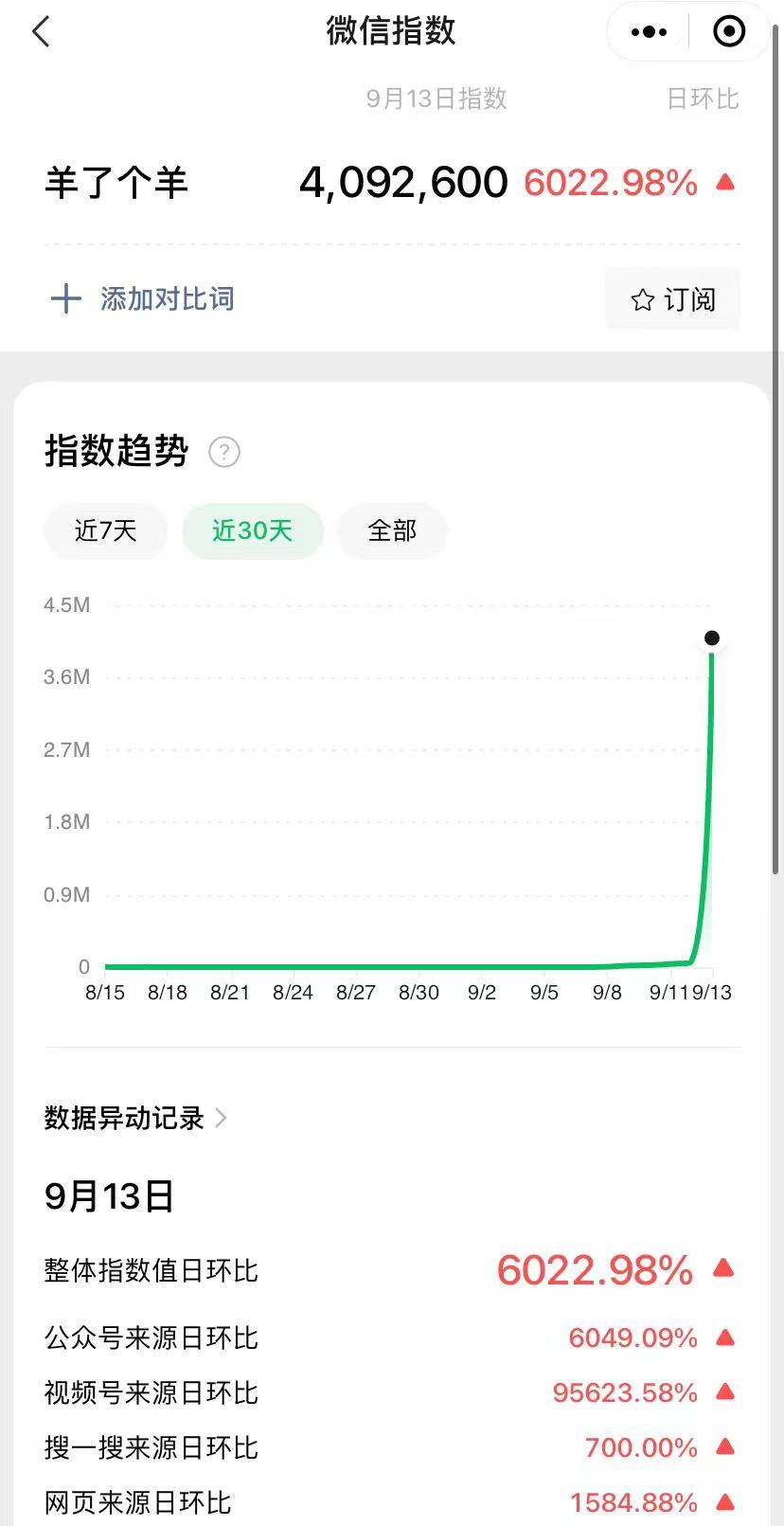This screenshot has height=1526, width=784.
Task: Click the star icon in the 订阅 button
Action: tap(642, 299)
